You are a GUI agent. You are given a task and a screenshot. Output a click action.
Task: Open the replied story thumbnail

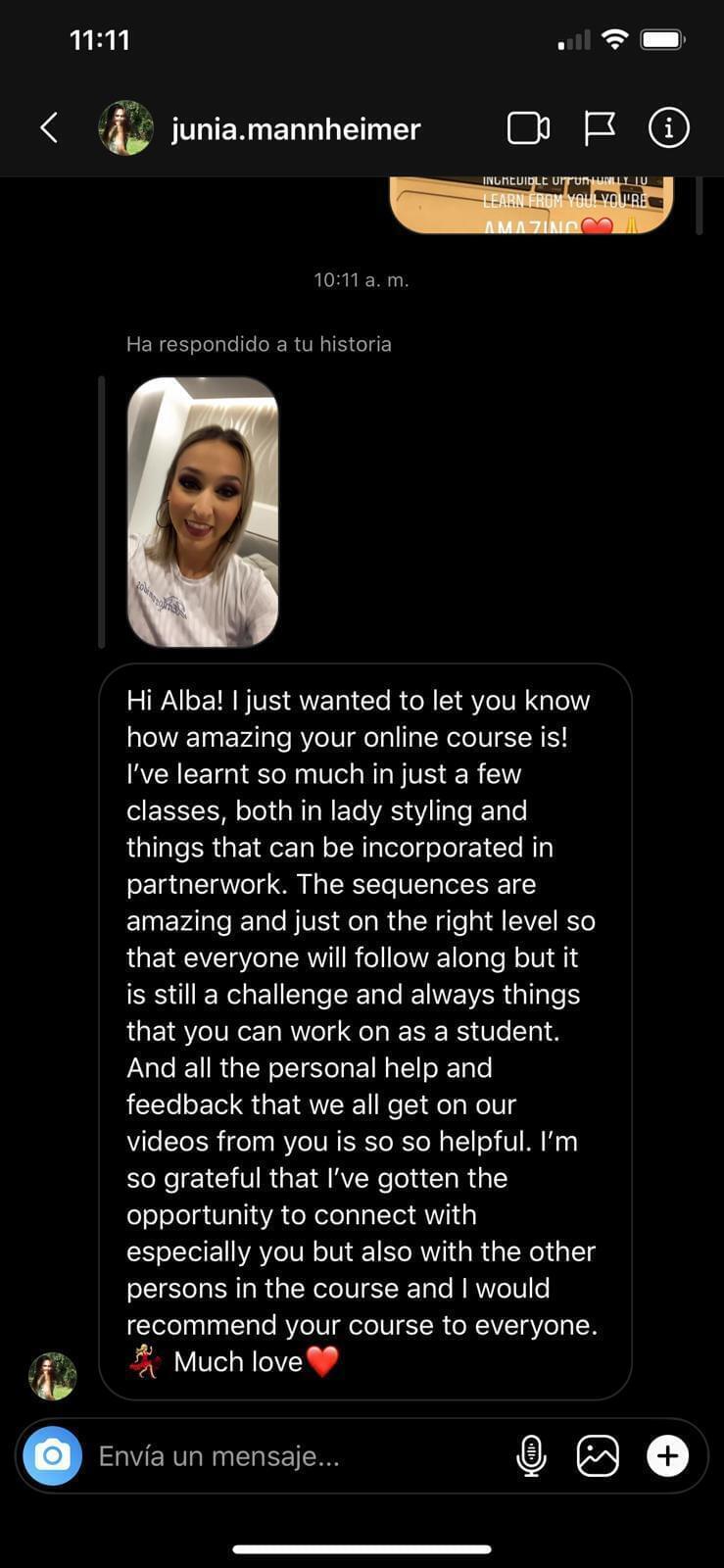(x=203, y=512)
